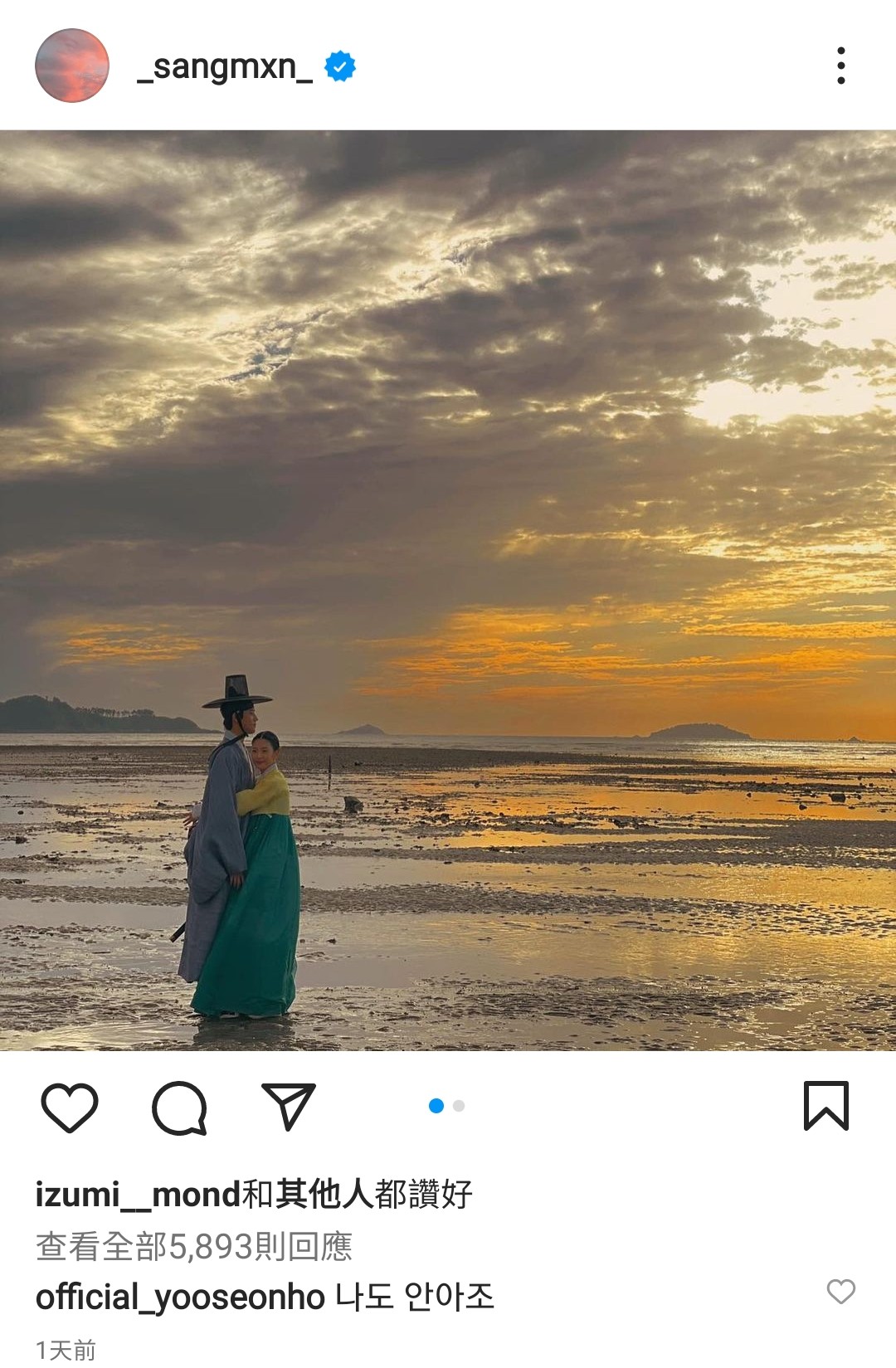View all 5,893 comments
The width and height of the screenshot is (896, 1368).
(x=194, y=1246)
